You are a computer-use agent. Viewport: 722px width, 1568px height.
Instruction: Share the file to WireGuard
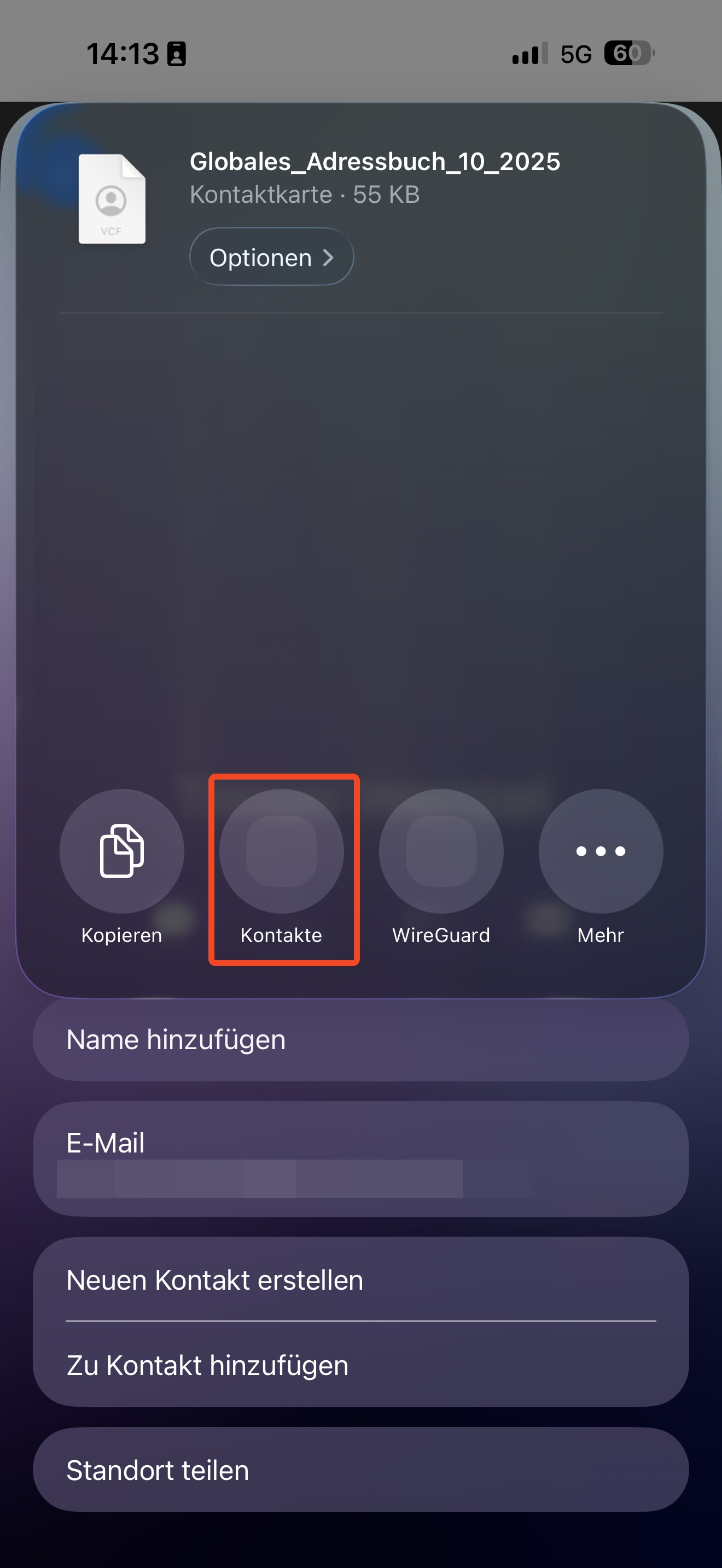[441, 851]
